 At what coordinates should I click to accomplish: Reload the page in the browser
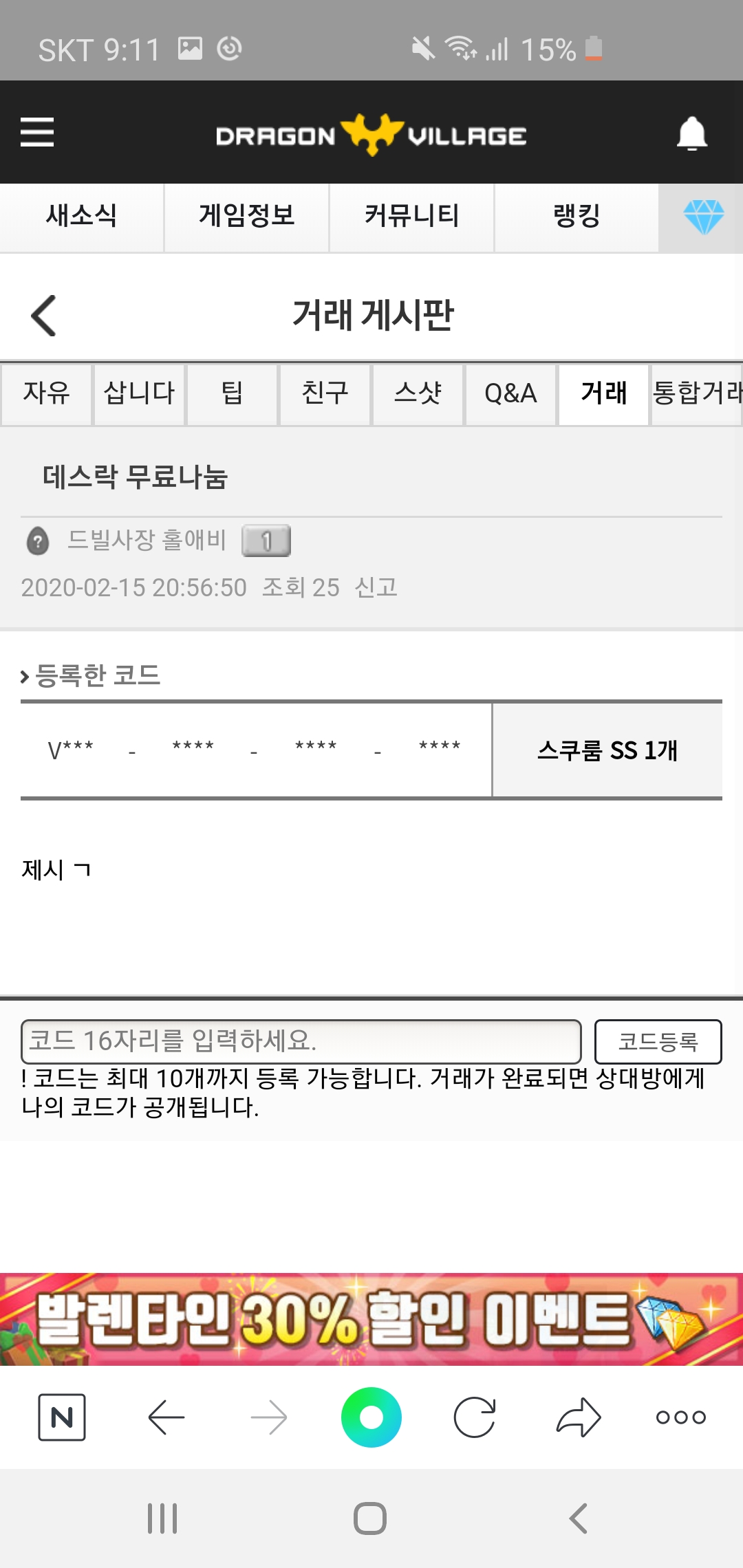coord(475,1417)
